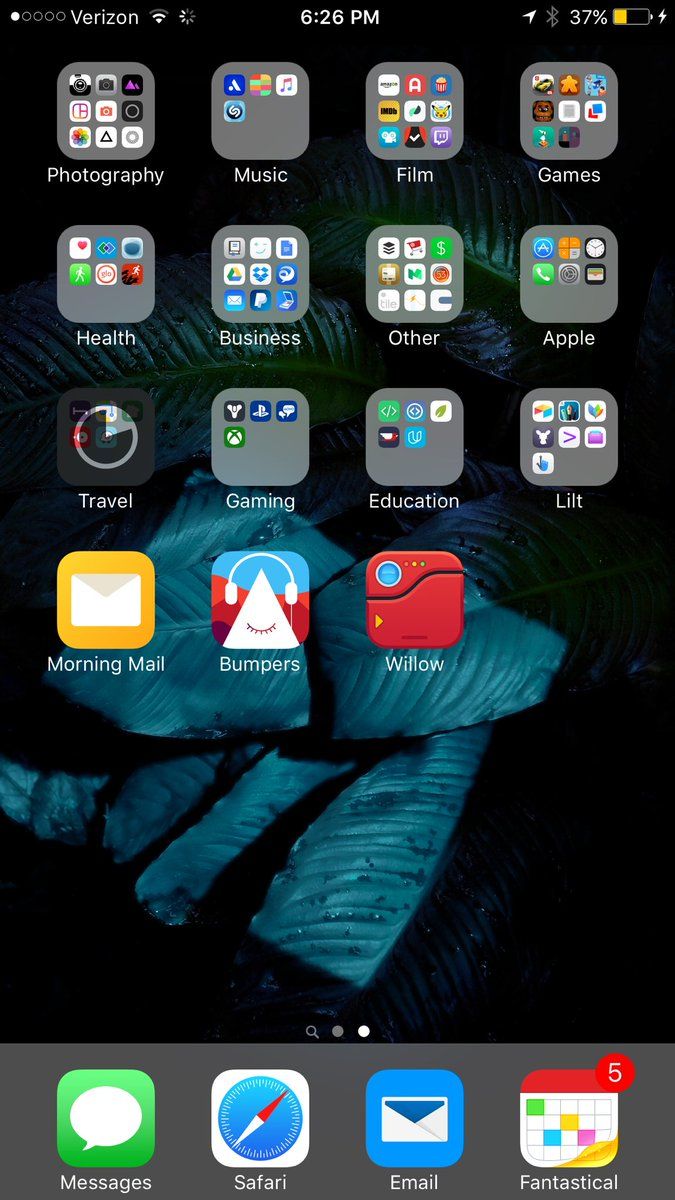The height and width of the screenshot is (1200, 675).
Task: Launch the Willow app
Action: pyautogui.click(x=414, y=600)
